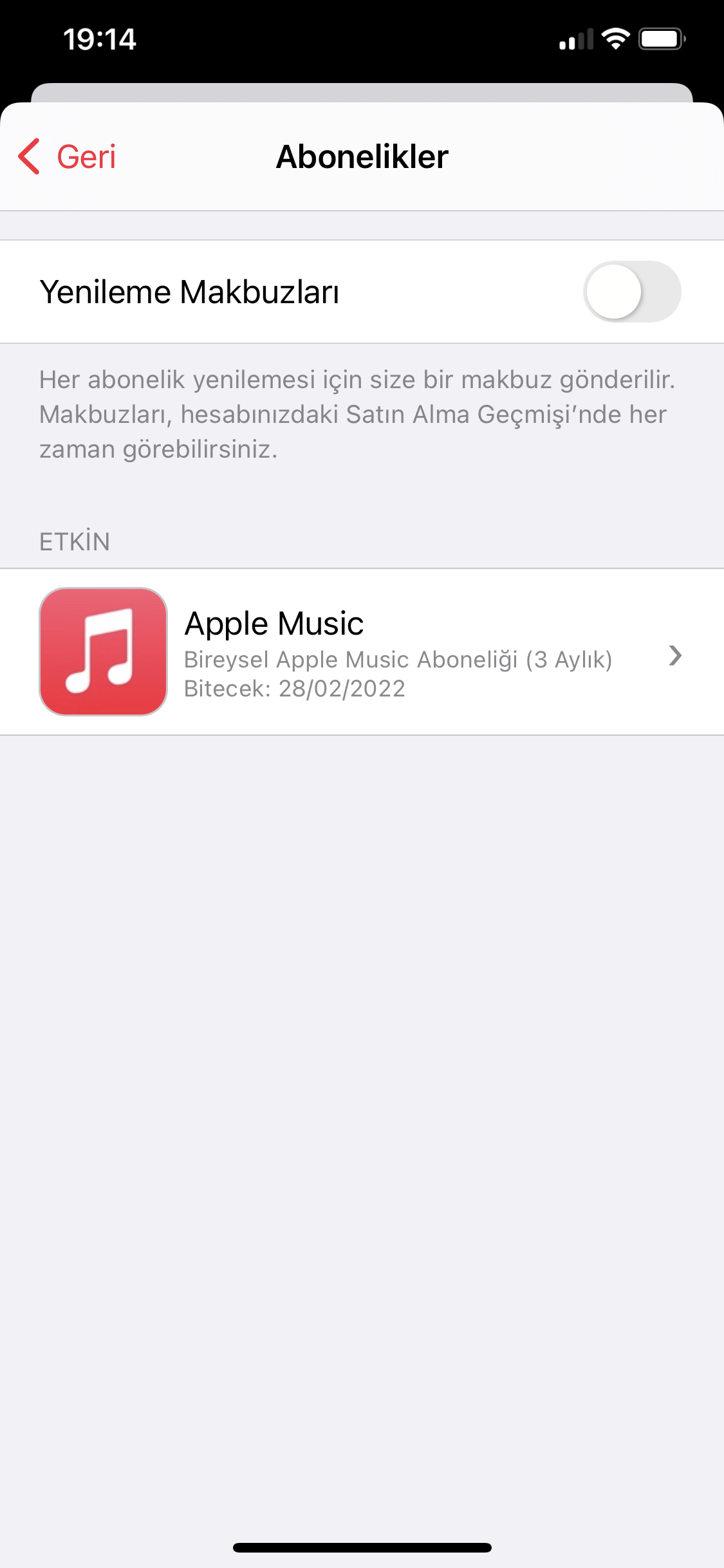724x1568 pixels.
Task: Enable the Yenileme Makbuzları switch
Action: pos(632,292)
